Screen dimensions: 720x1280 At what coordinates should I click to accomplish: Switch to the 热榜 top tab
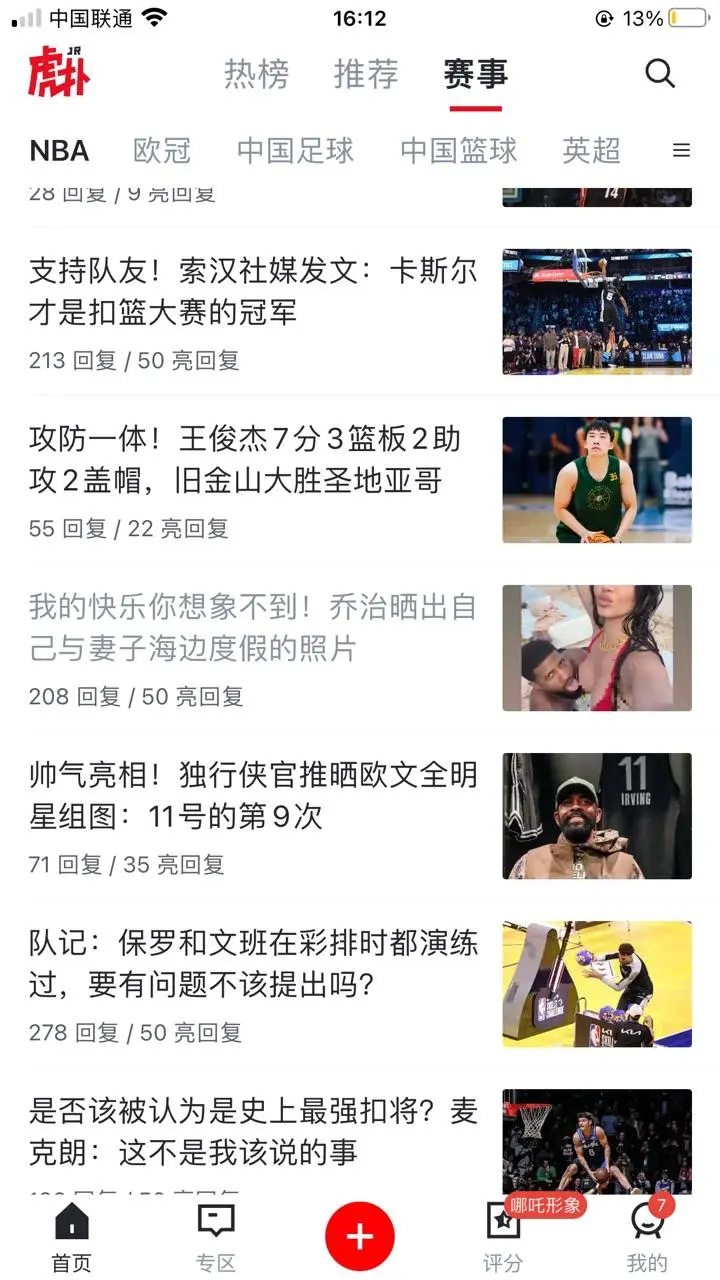point(256,74)
